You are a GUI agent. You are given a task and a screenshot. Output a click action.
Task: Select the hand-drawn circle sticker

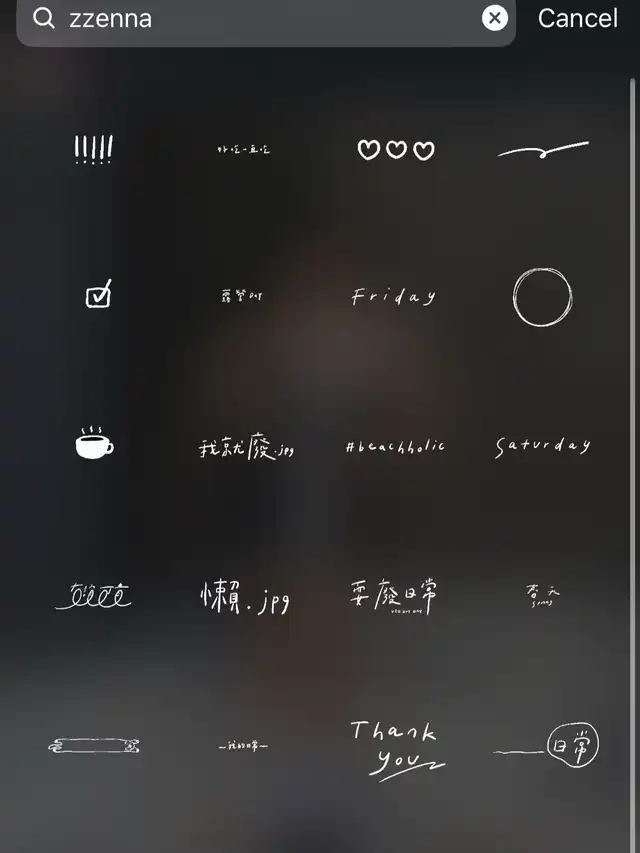[542, 297]
